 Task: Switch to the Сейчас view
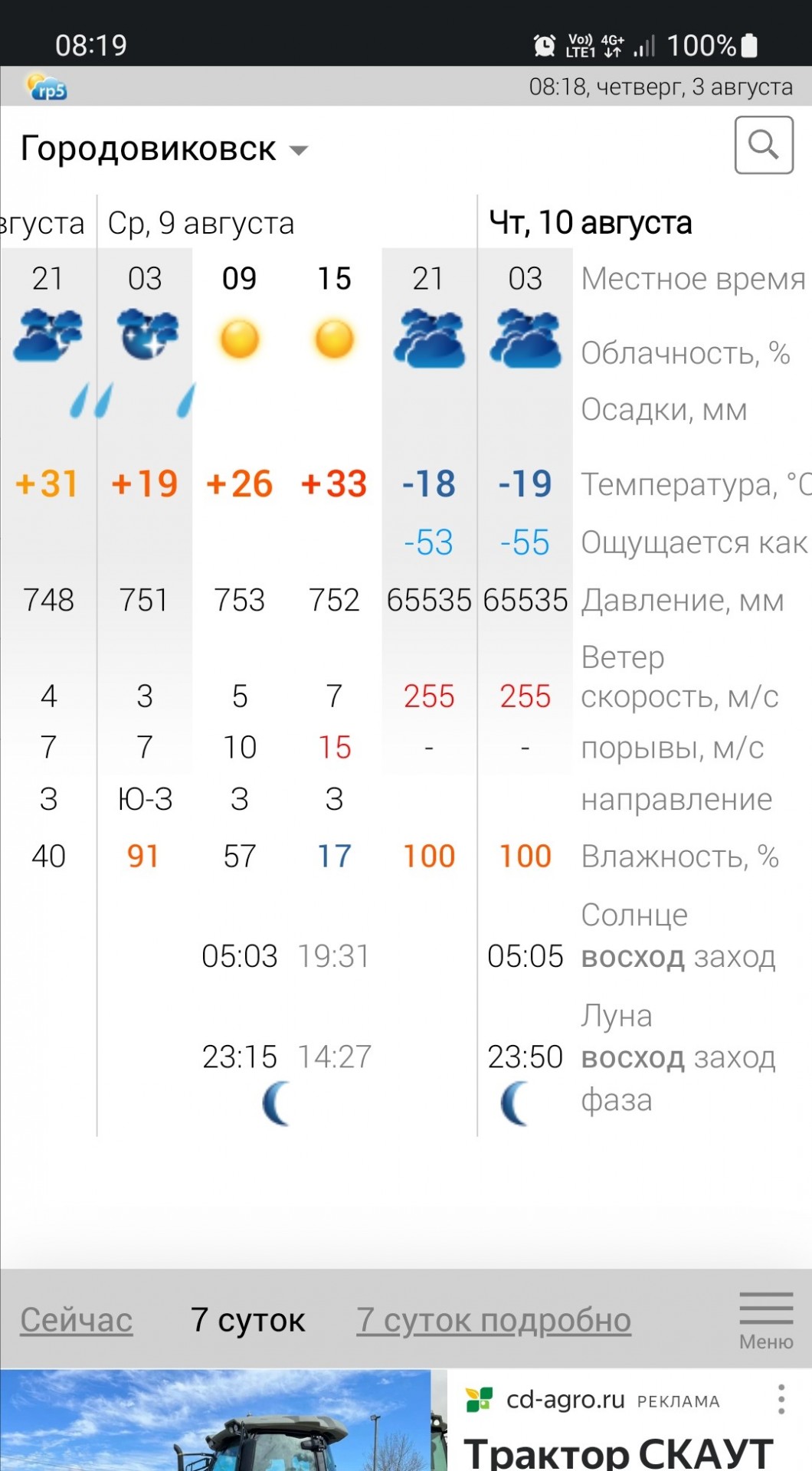(77, 1319)
